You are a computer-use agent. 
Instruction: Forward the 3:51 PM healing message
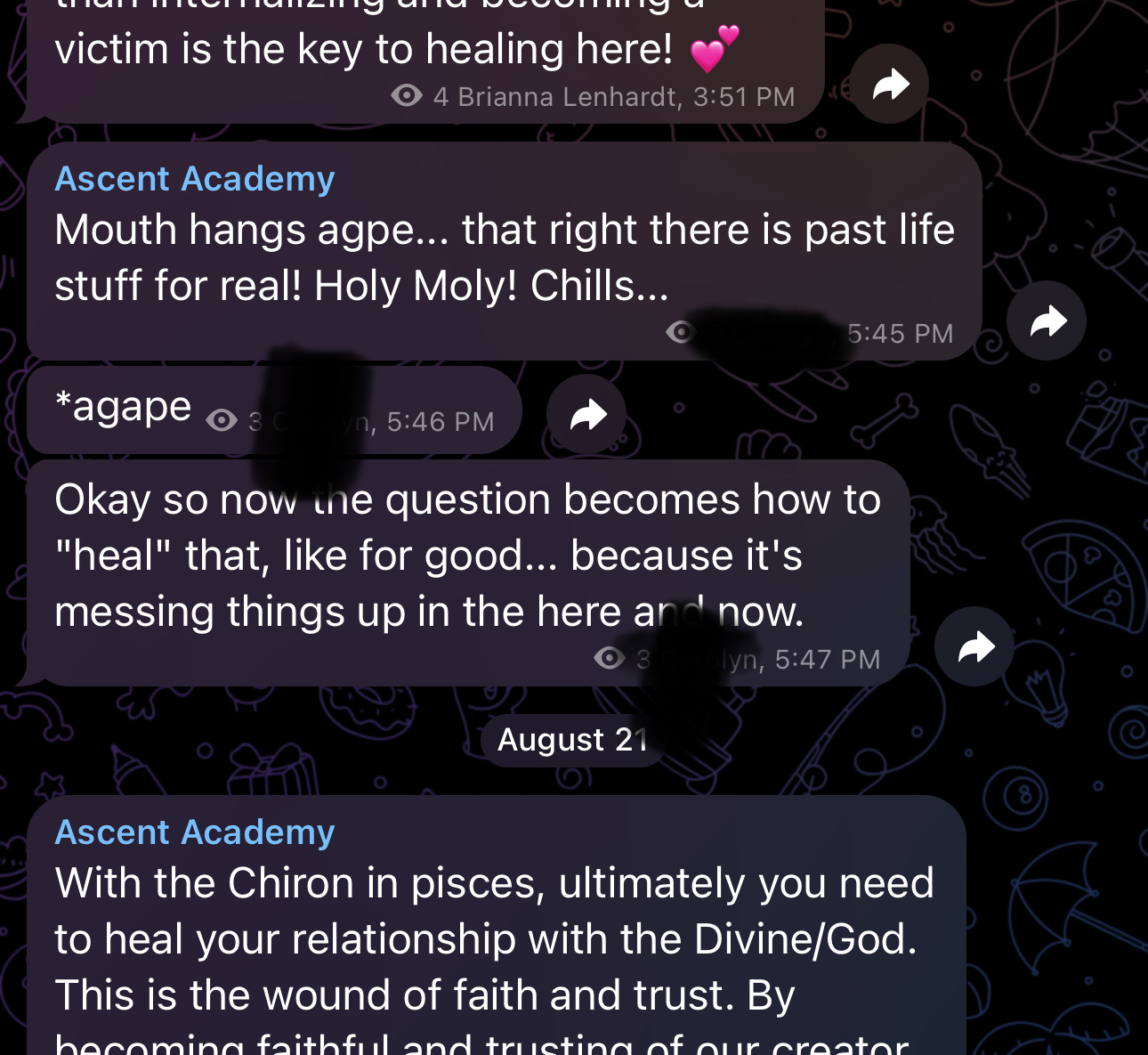890,85
